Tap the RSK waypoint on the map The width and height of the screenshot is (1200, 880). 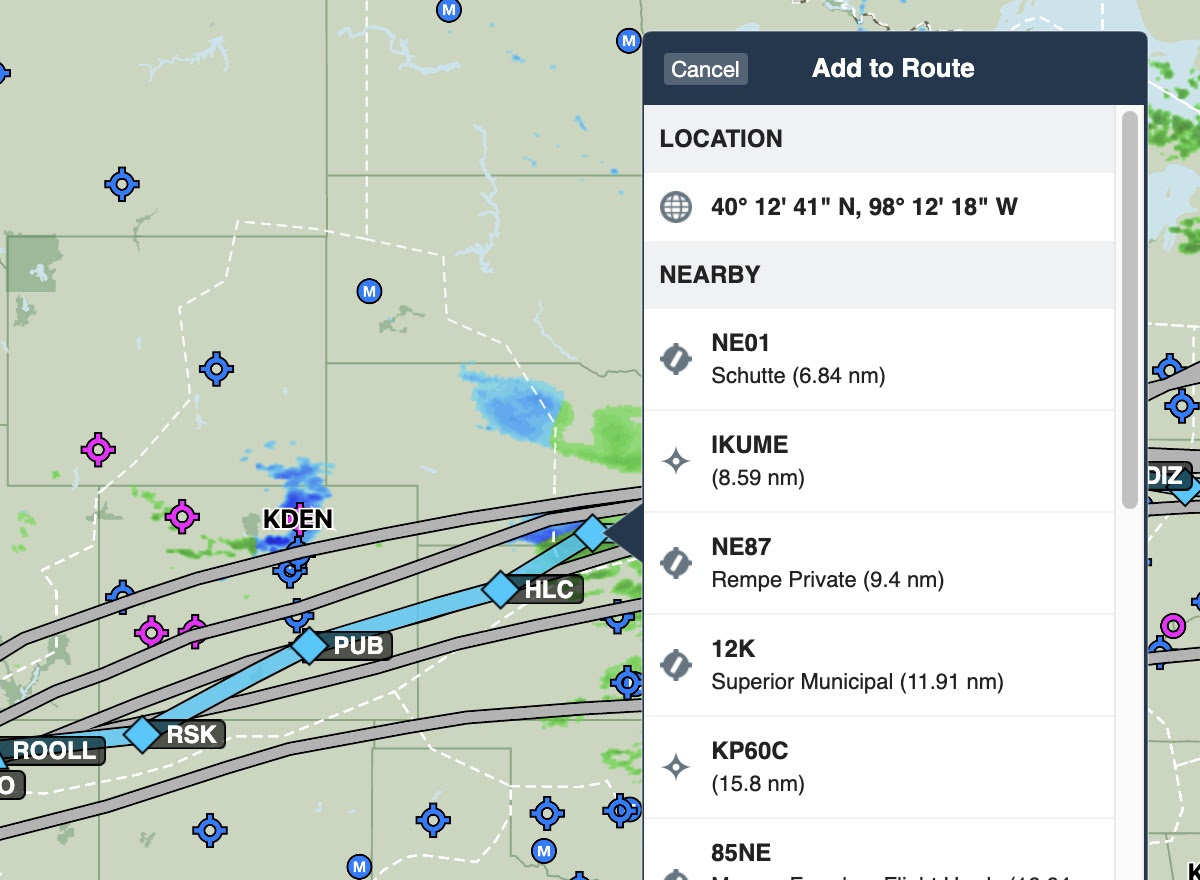(145, 734)
